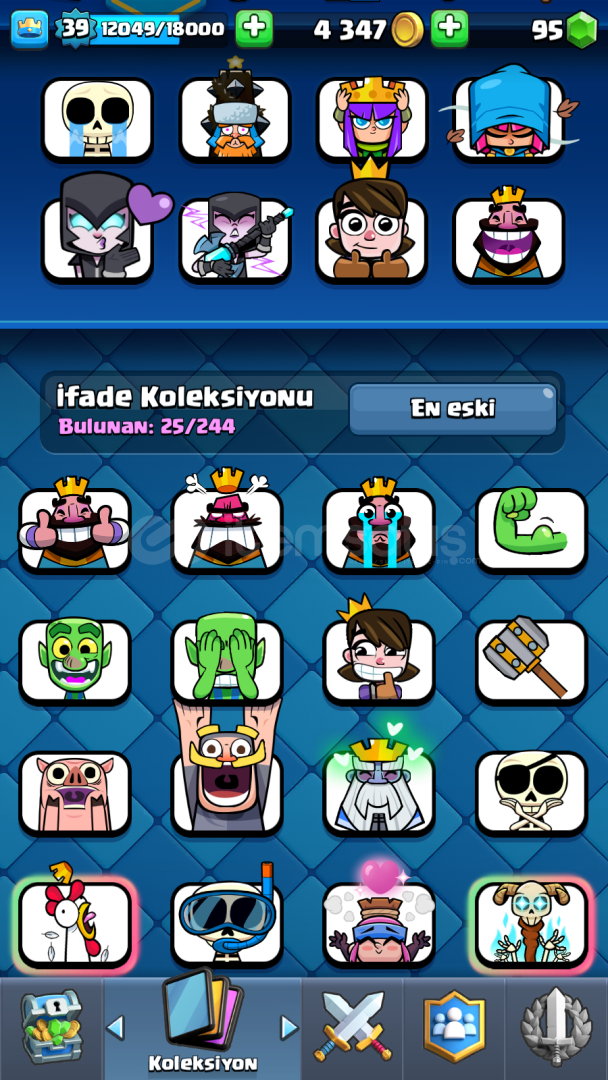The height and width of the screenshot is (1080, 608).
Task: Select the chicken emote
Action: pyautogui.click(x=75, y=923)
